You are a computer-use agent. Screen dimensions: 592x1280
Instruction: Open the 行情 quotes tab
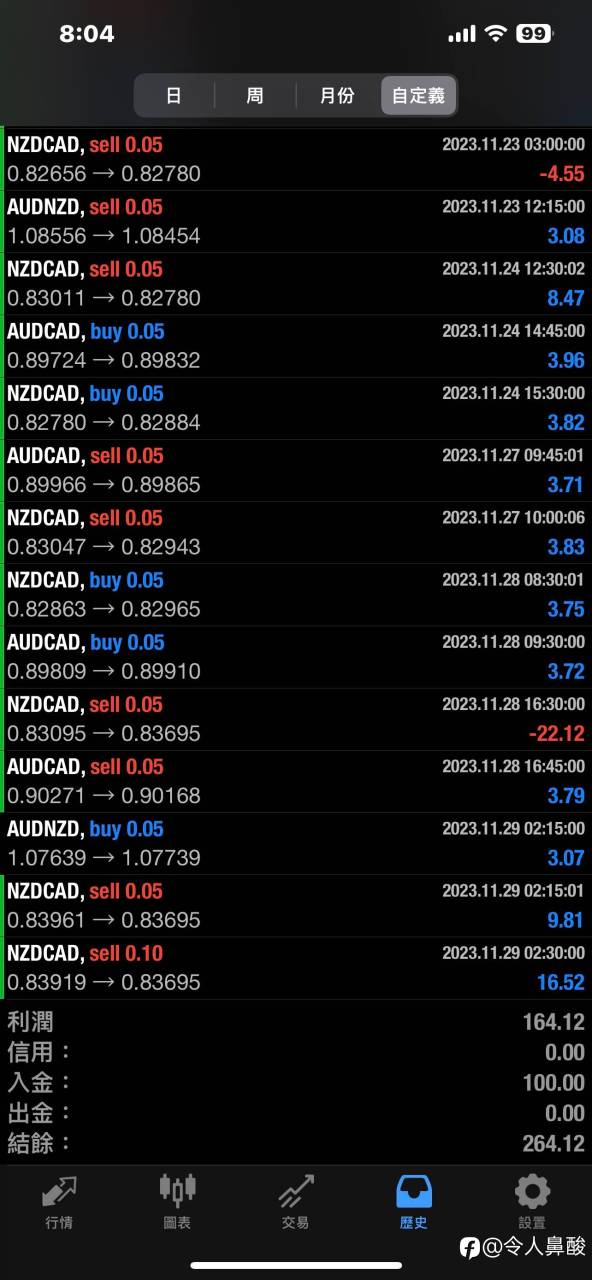point(59,1201)
